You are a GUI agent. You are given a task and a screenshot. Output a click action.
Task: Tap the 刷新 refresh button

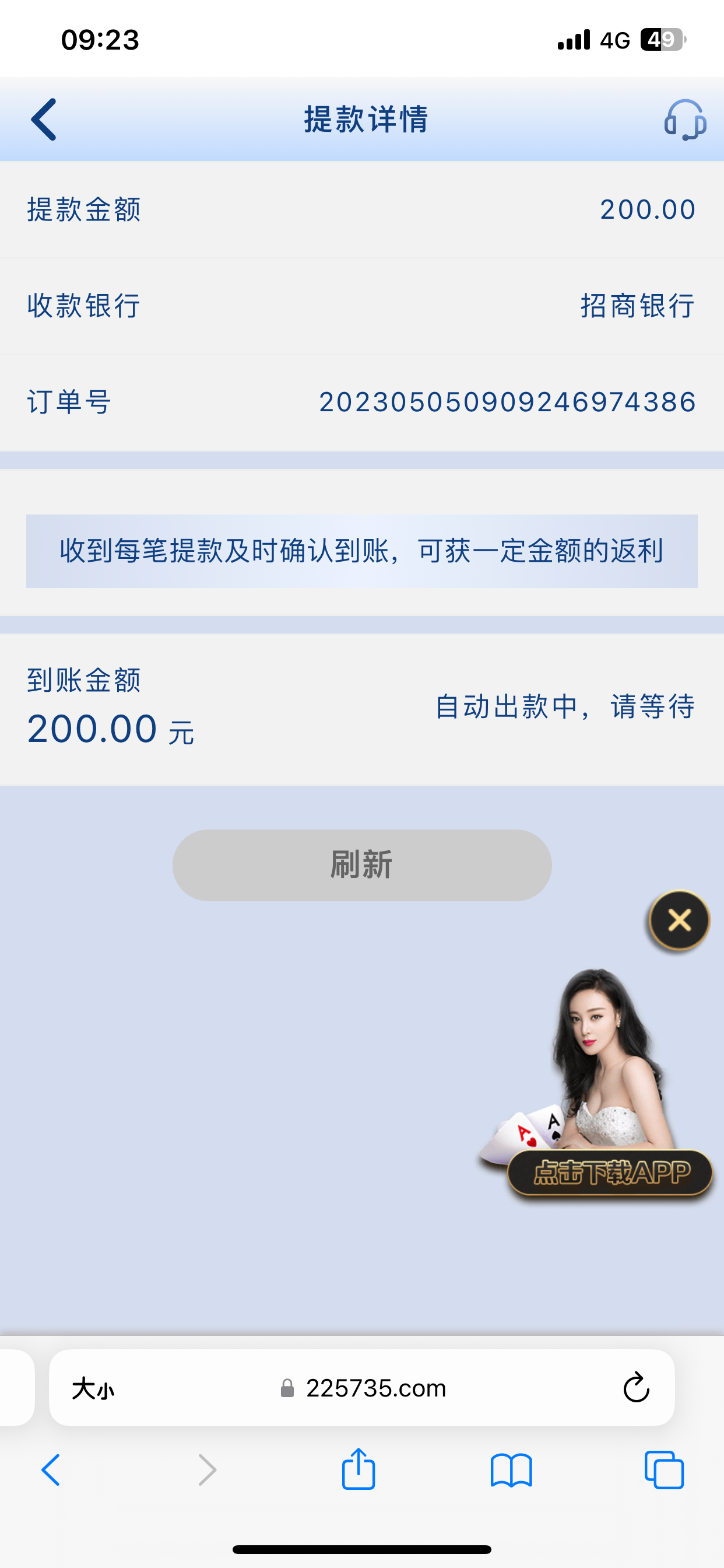[361, 865]
